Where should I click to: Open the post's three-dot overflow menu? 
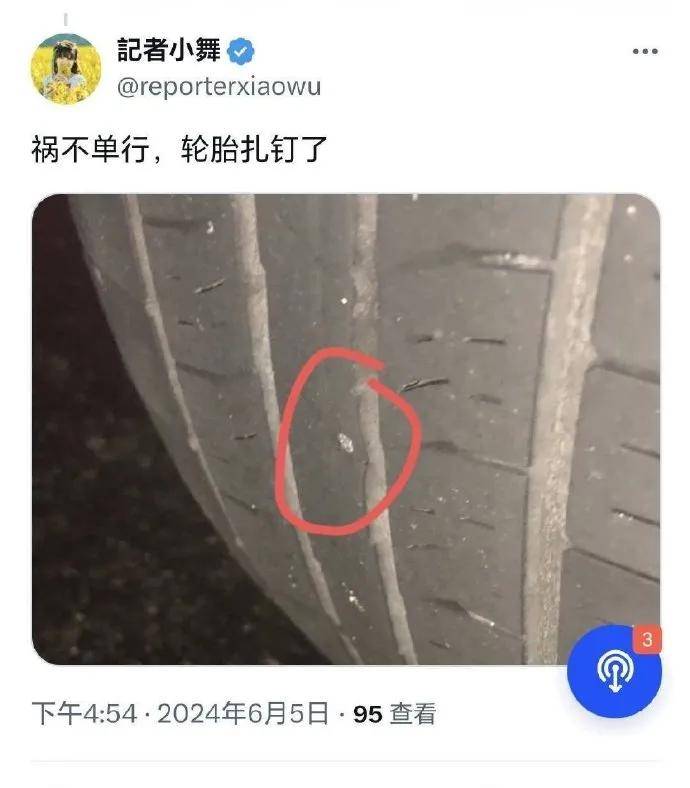point(644,51)
